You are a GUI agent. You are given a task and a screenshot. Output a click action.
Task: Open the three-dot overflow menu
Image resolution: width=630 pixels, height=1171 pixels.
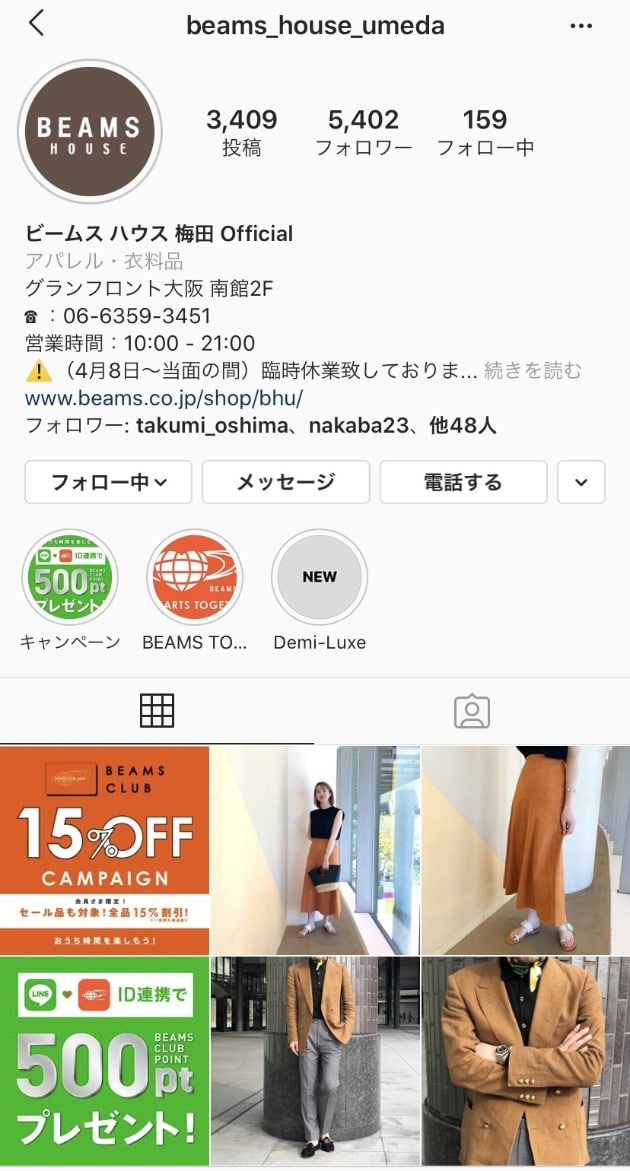(x=581, y=25)
